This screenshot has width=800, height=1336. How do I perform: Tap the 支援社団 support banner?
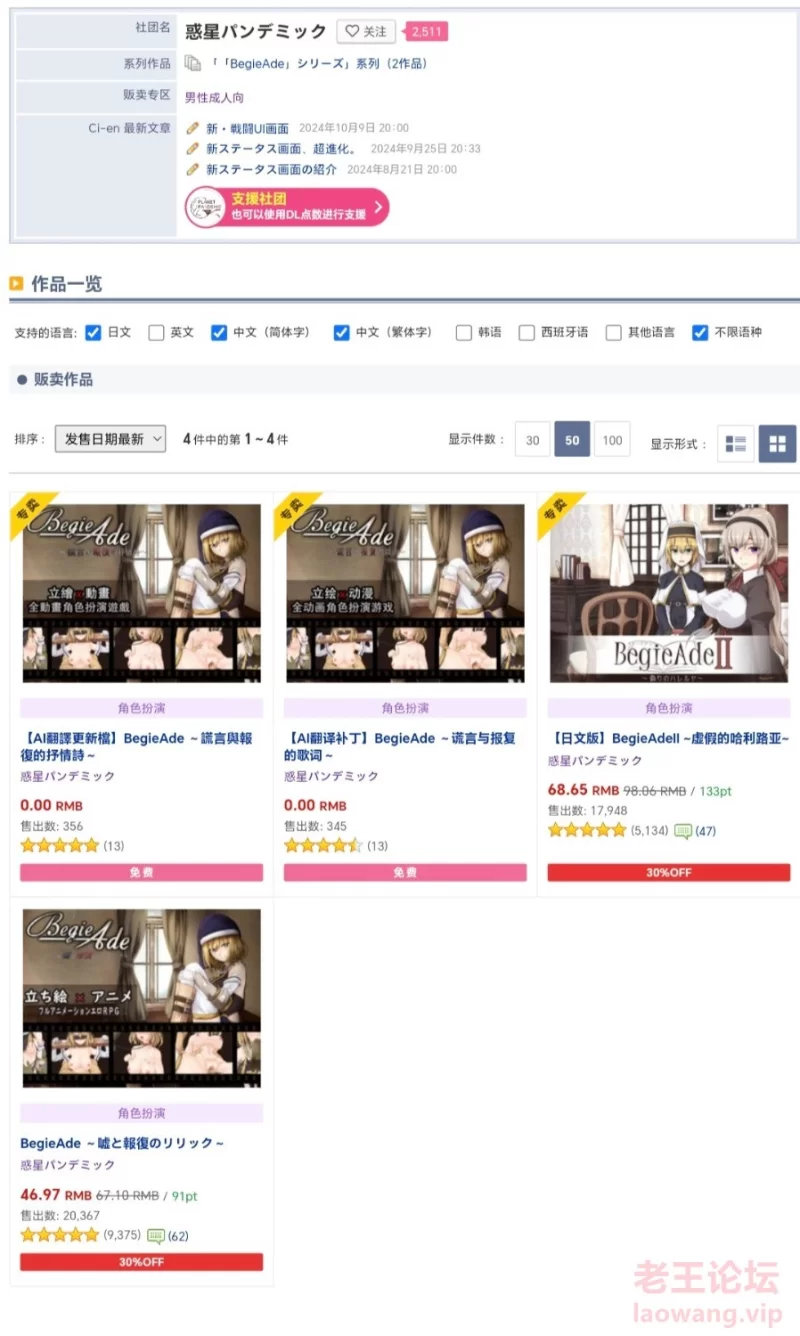click(287, 207)
